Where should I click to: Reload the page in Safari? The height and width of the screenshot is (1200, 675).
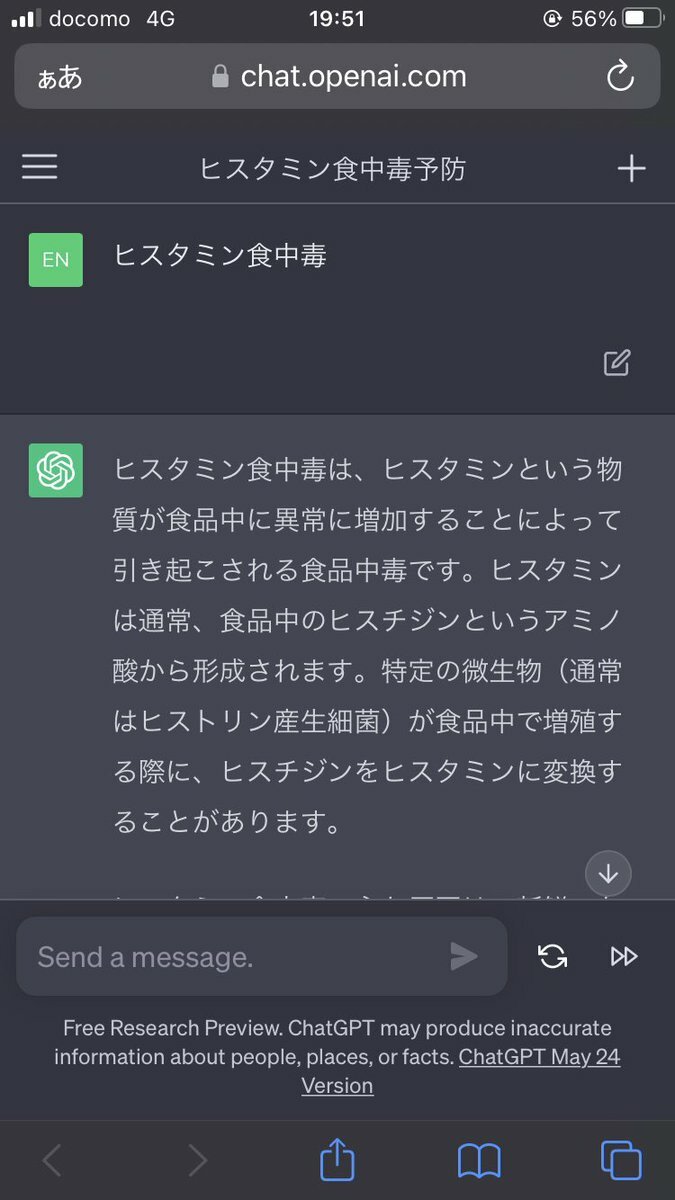point(621,76)
